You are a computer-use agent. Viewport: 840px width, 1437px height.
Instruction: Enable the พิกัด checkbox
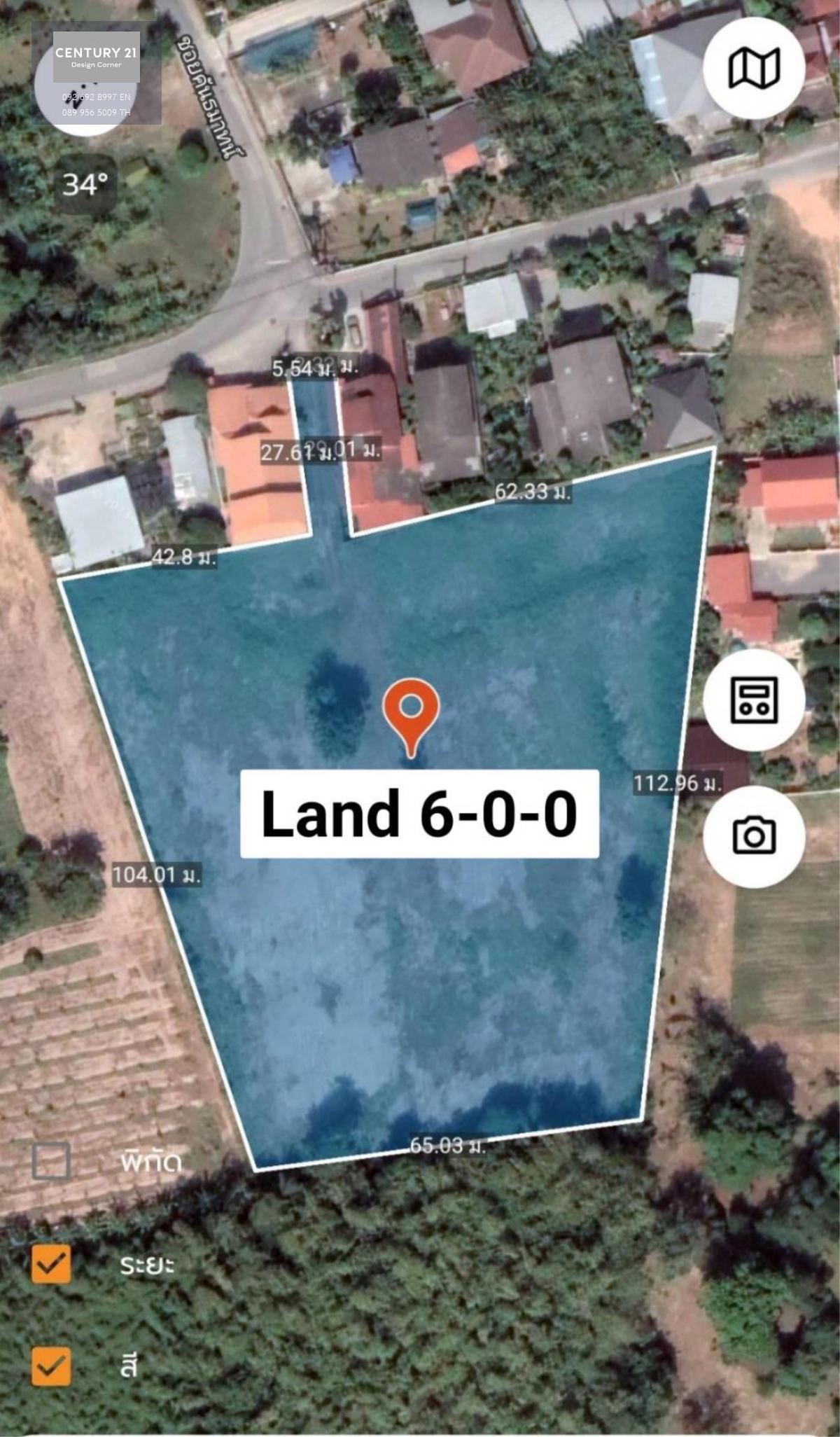tap(51, 1161)
